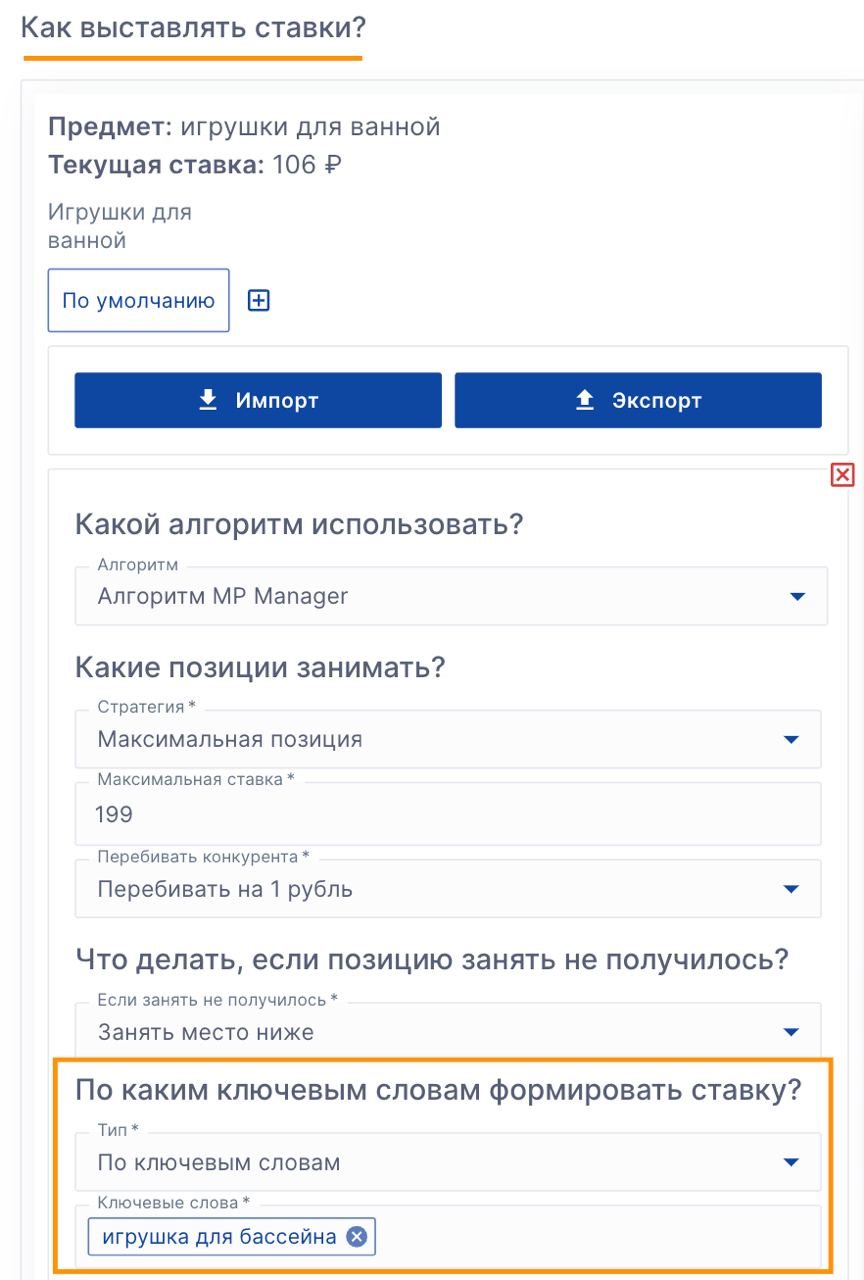
Task: Edit the Максимальная ставка field
Action: coord(447,814)
